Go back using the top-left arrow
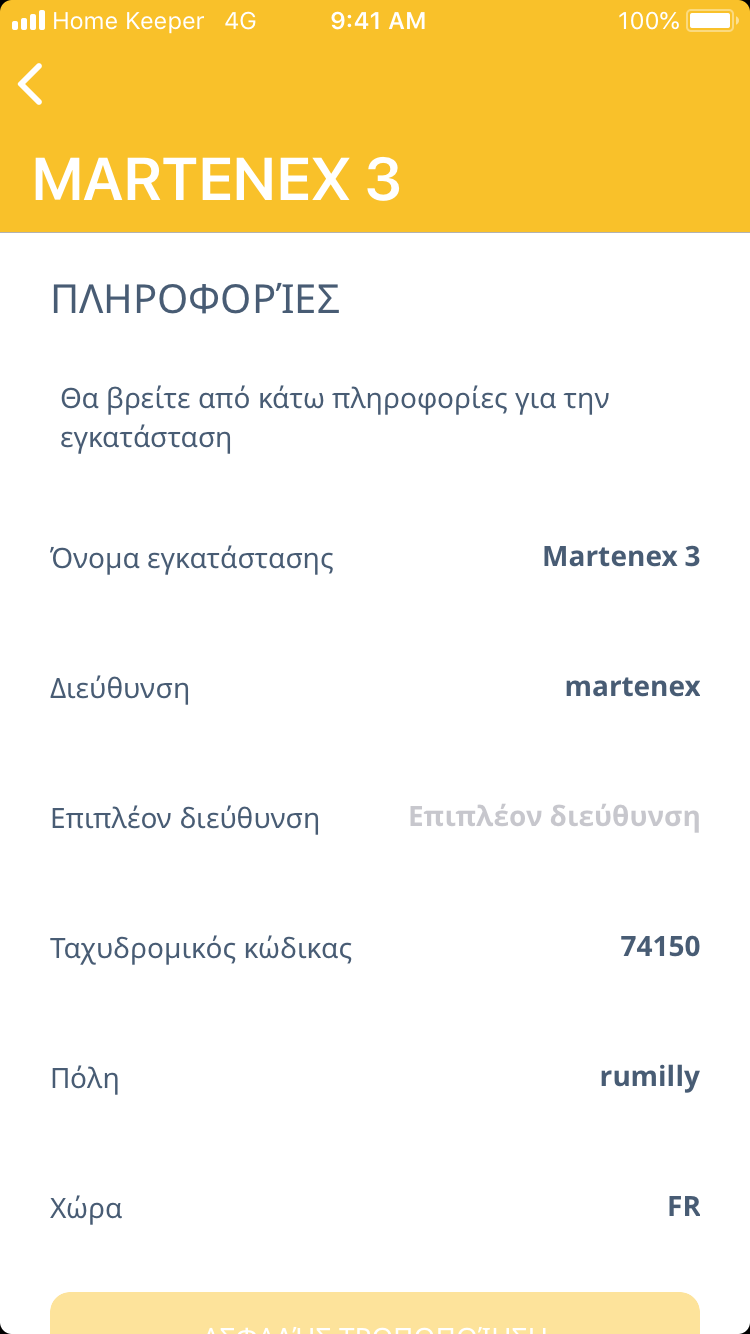 [x=32, y=84]
